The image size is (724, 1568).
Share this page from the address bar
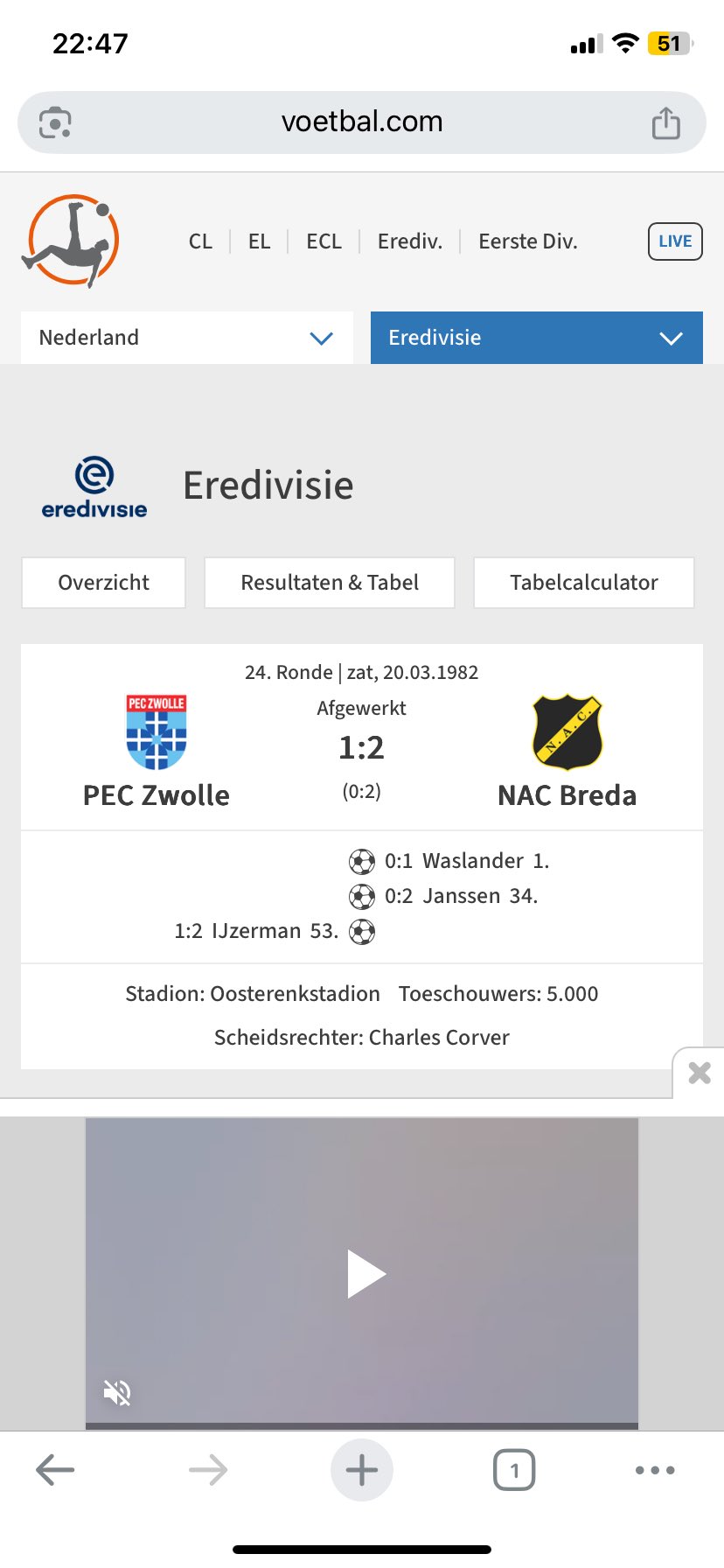[x=665, y=123]
